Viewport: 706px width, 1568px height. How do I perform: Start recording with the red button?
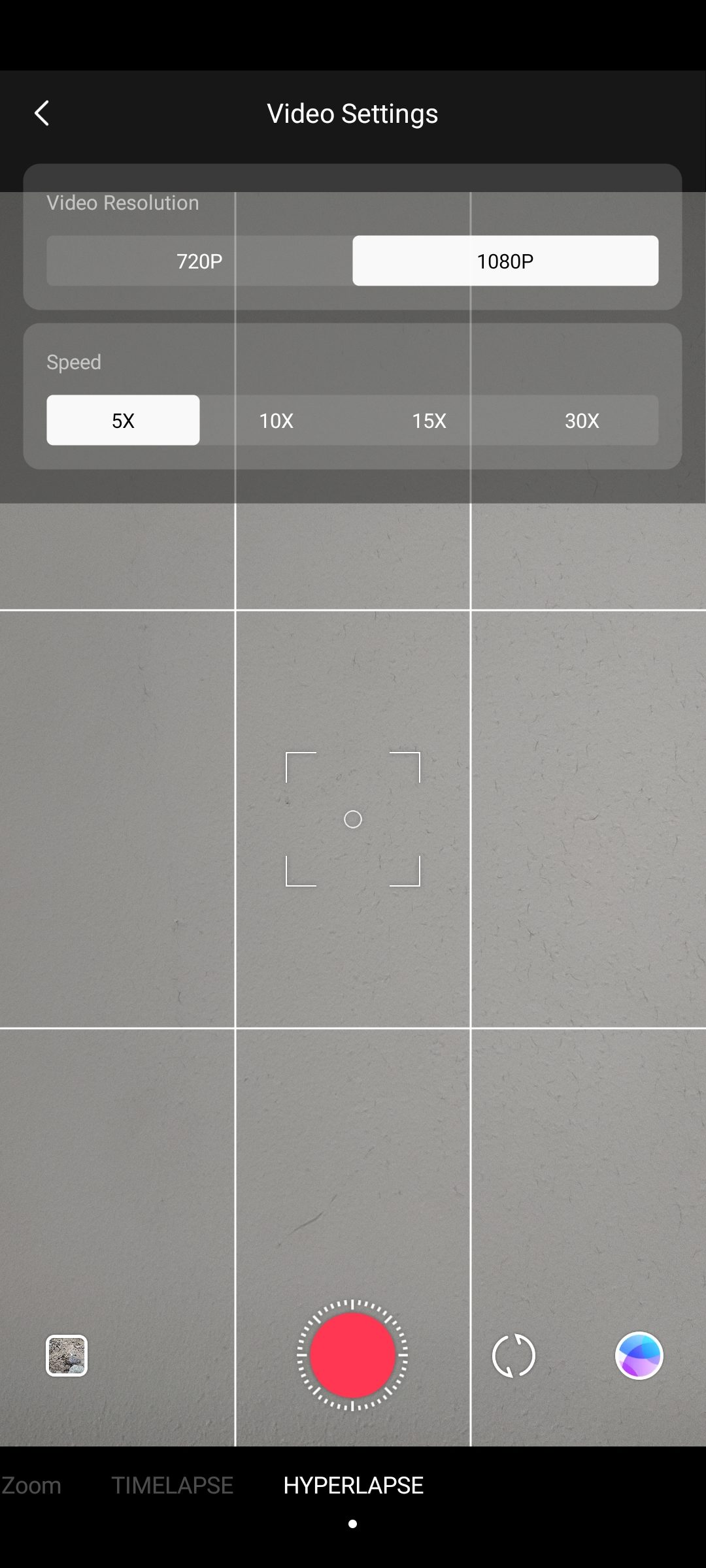[352, 1355]
